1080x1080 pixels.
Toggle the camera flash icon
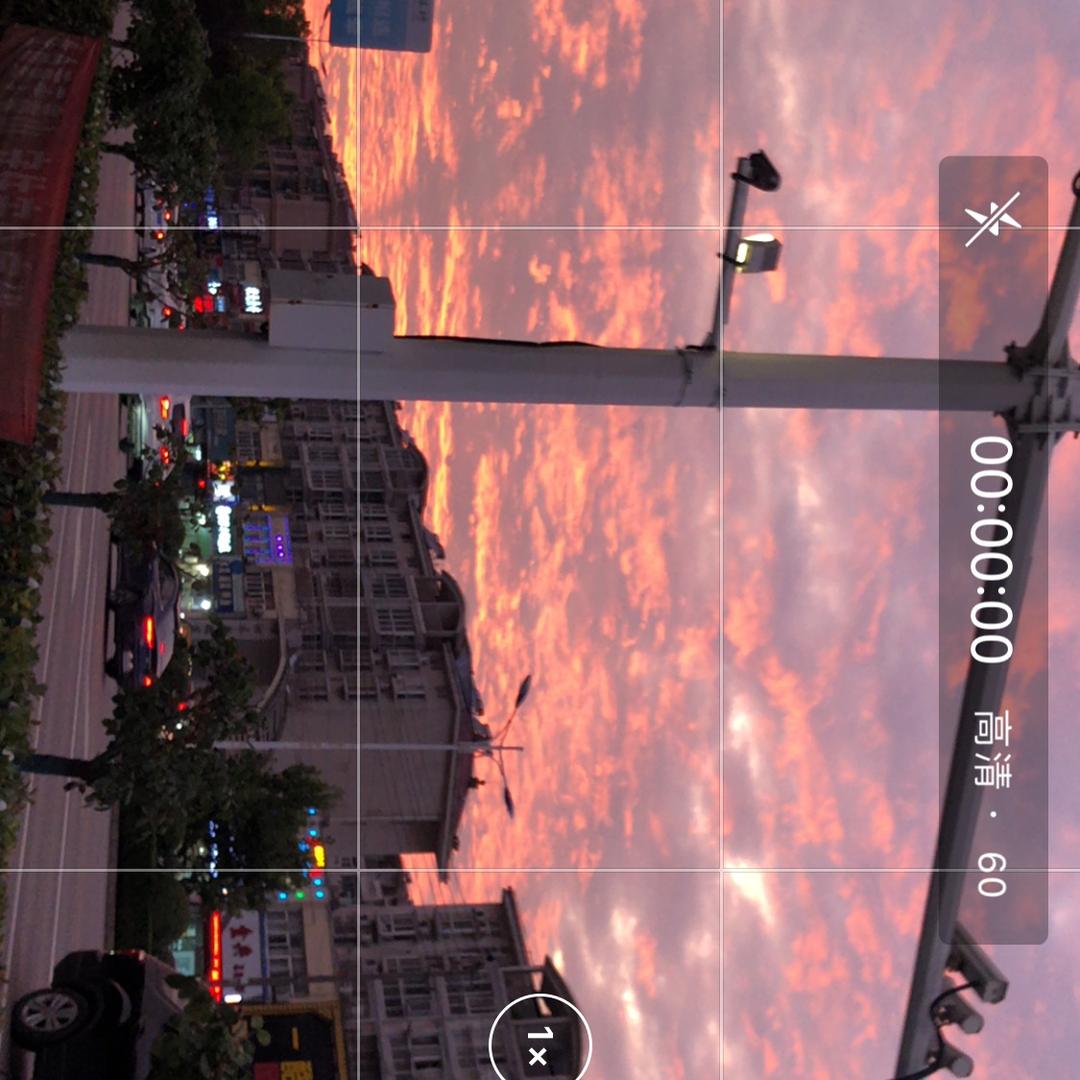coord(992,218)
